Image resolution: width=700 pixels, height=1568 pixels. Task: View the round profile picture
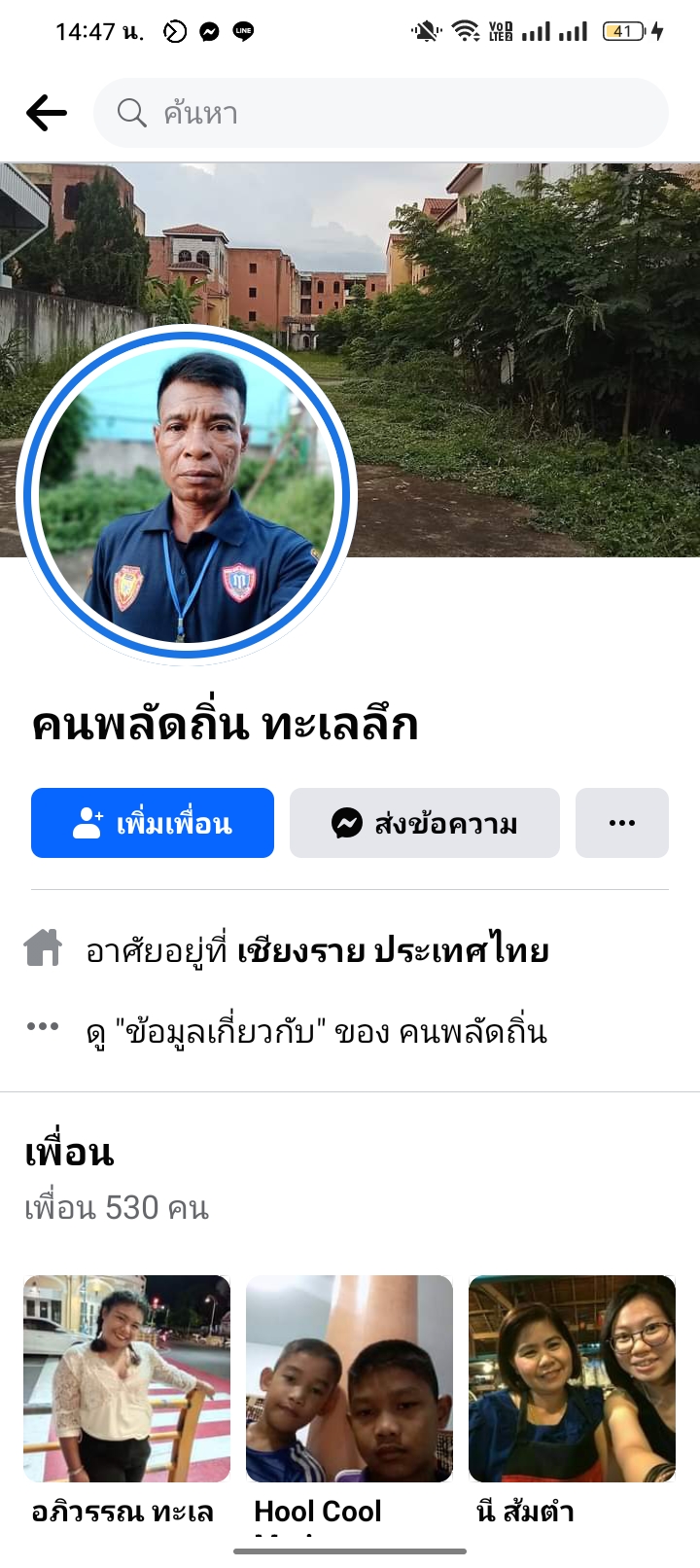coord(187,494)
